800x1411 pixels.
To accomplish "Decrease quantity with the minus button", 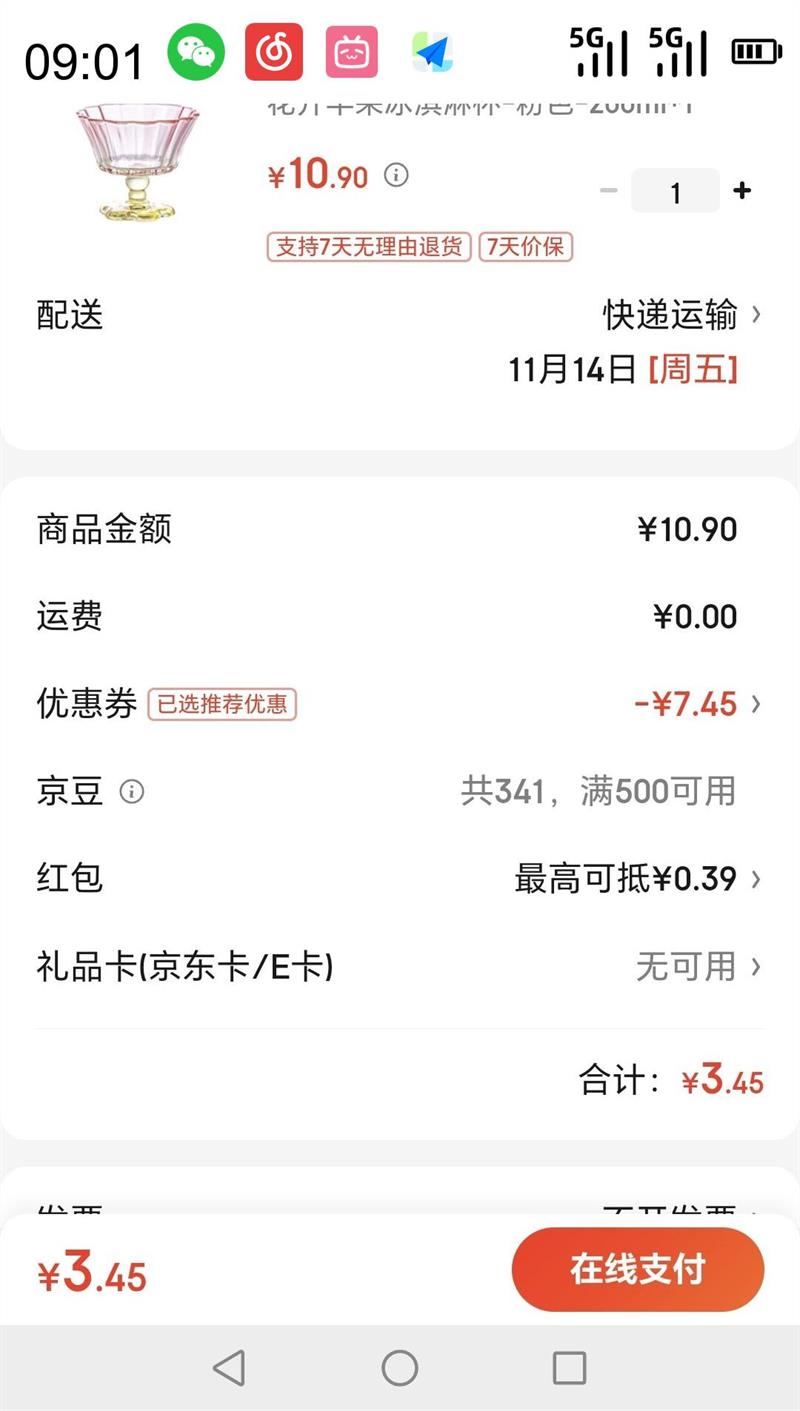I will 608,190.
